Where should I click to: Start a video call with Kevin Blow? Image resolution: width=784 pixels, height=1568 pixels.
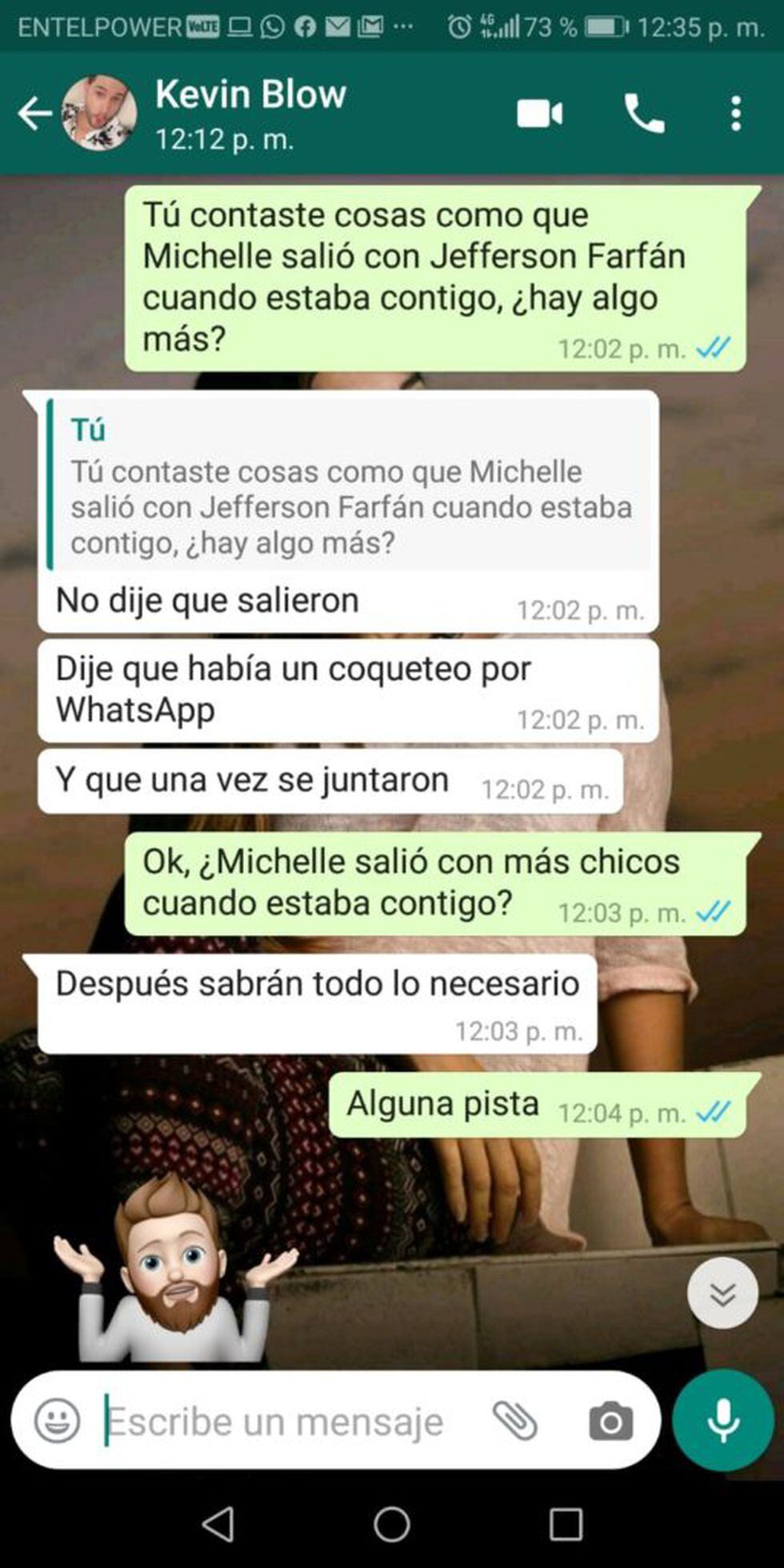[x=539, y=114]
